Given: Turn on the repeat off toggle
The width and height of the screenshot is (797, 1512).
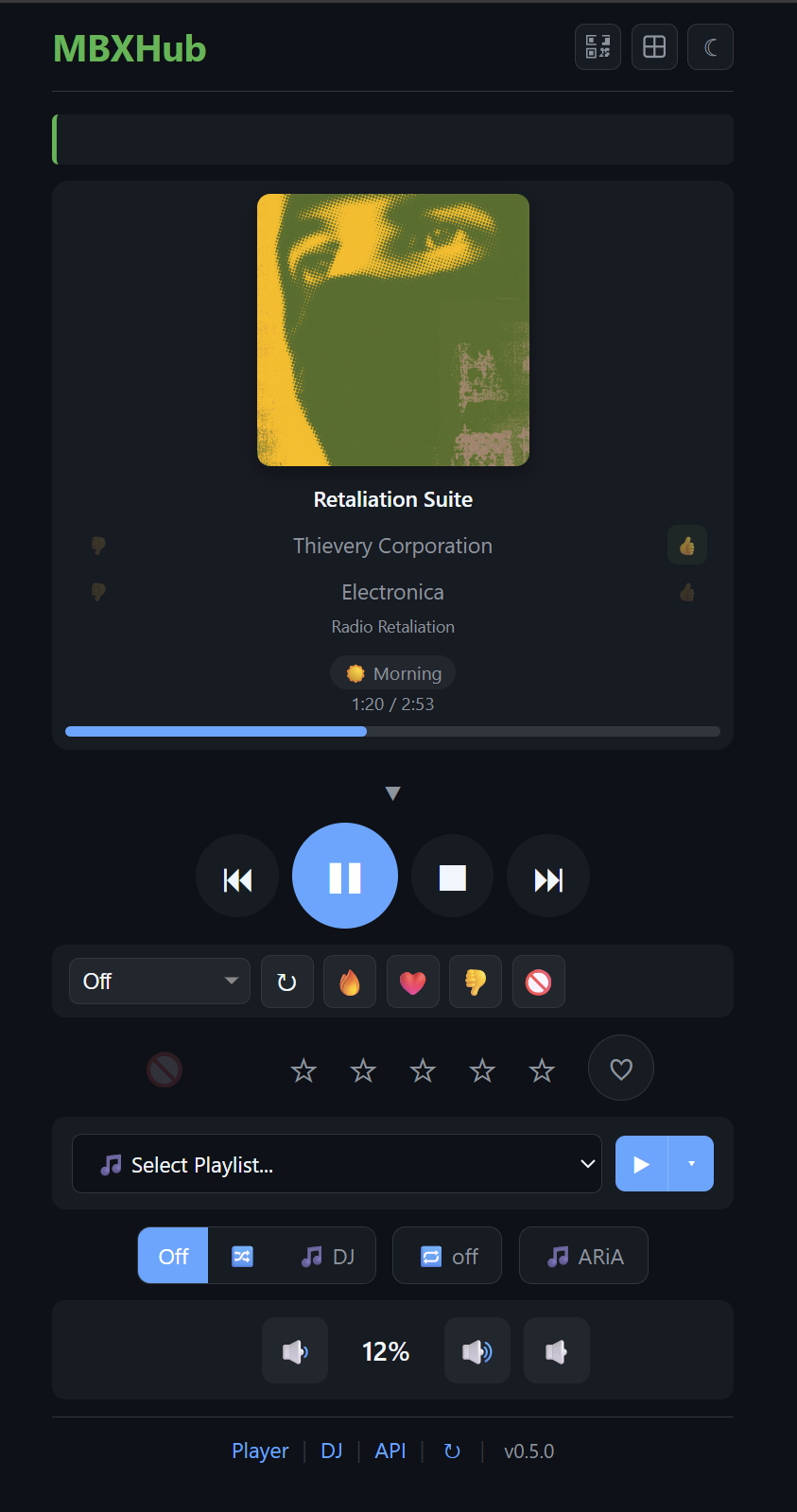Looking at the screenshot, I should click(x=446, y=1255).
